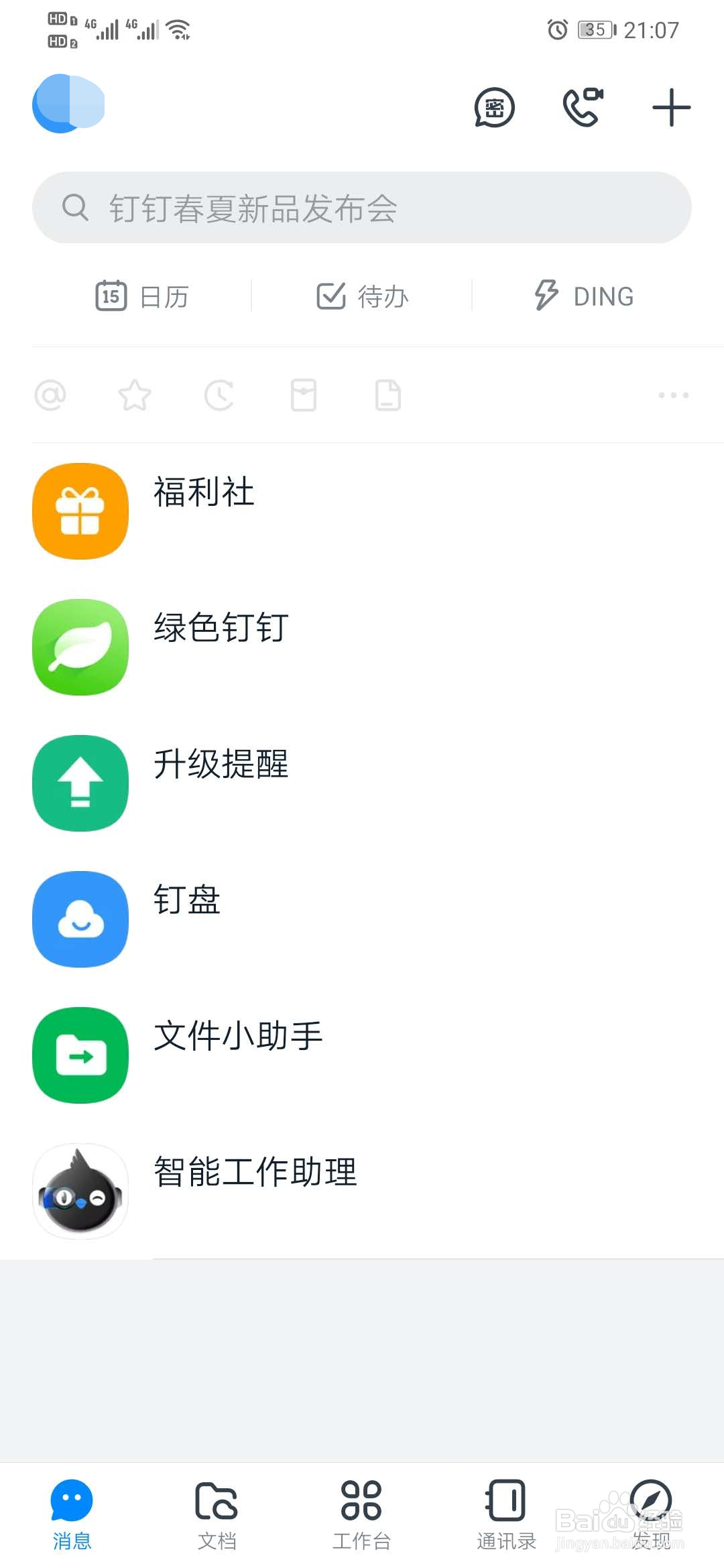This screenshot has width=724, height=1568.
Task: Open 智能工作助理 assistant chat
Action: (x=362, y=1191)
